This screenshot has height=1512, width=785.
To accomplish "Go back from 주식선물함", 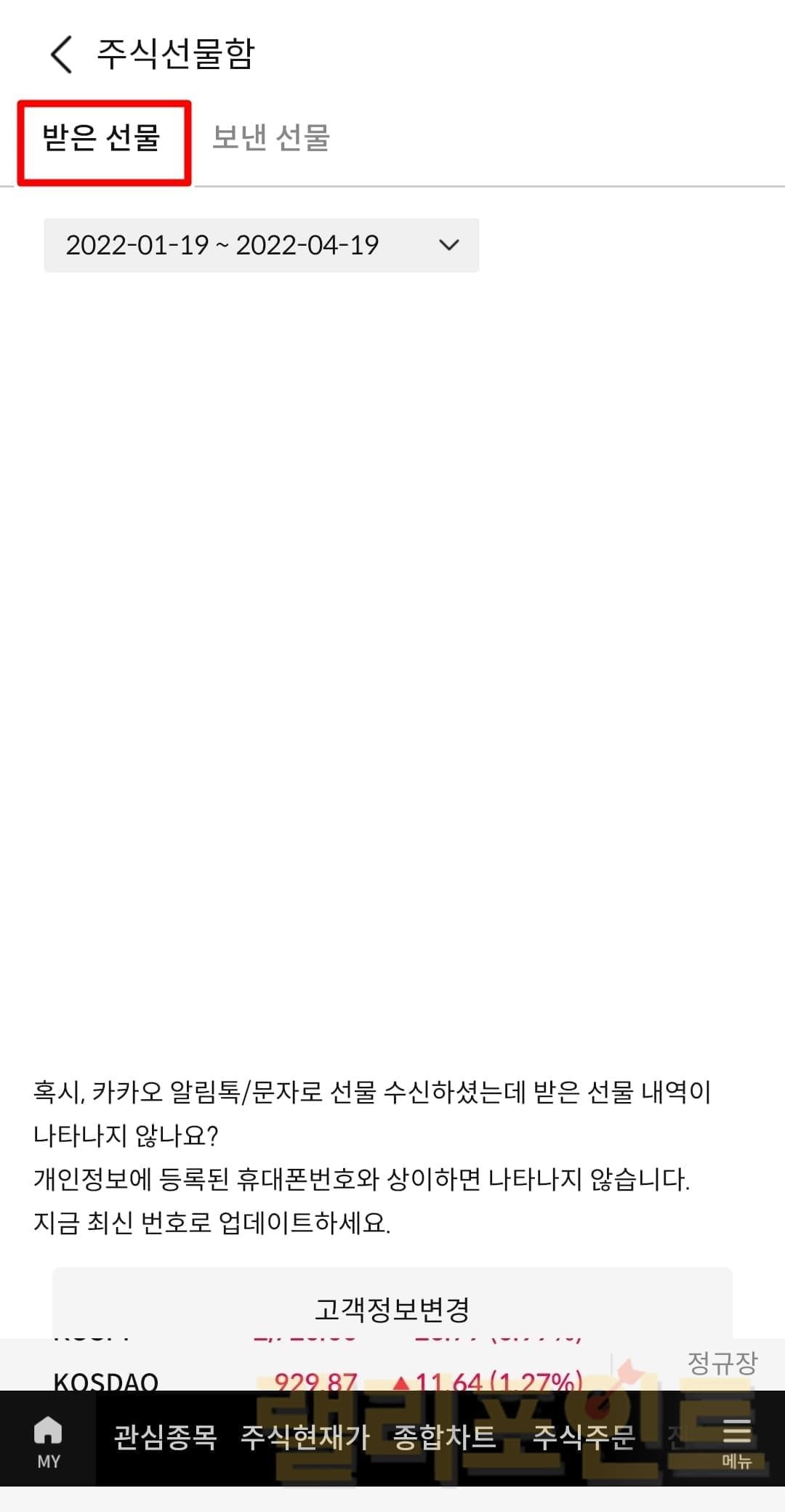I will point(62,55).
